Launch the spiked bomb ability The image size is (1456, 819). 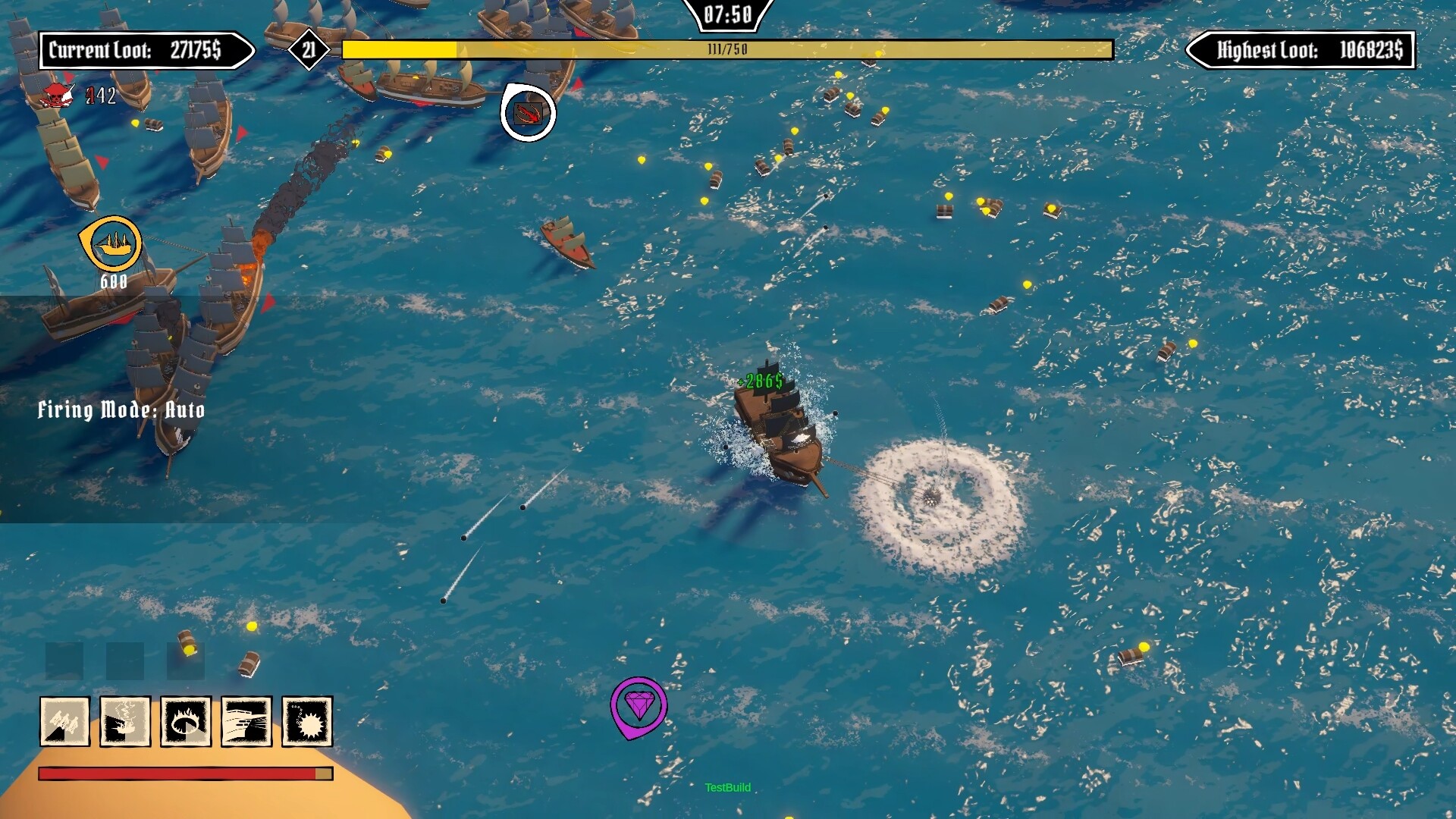coord(307,721)
